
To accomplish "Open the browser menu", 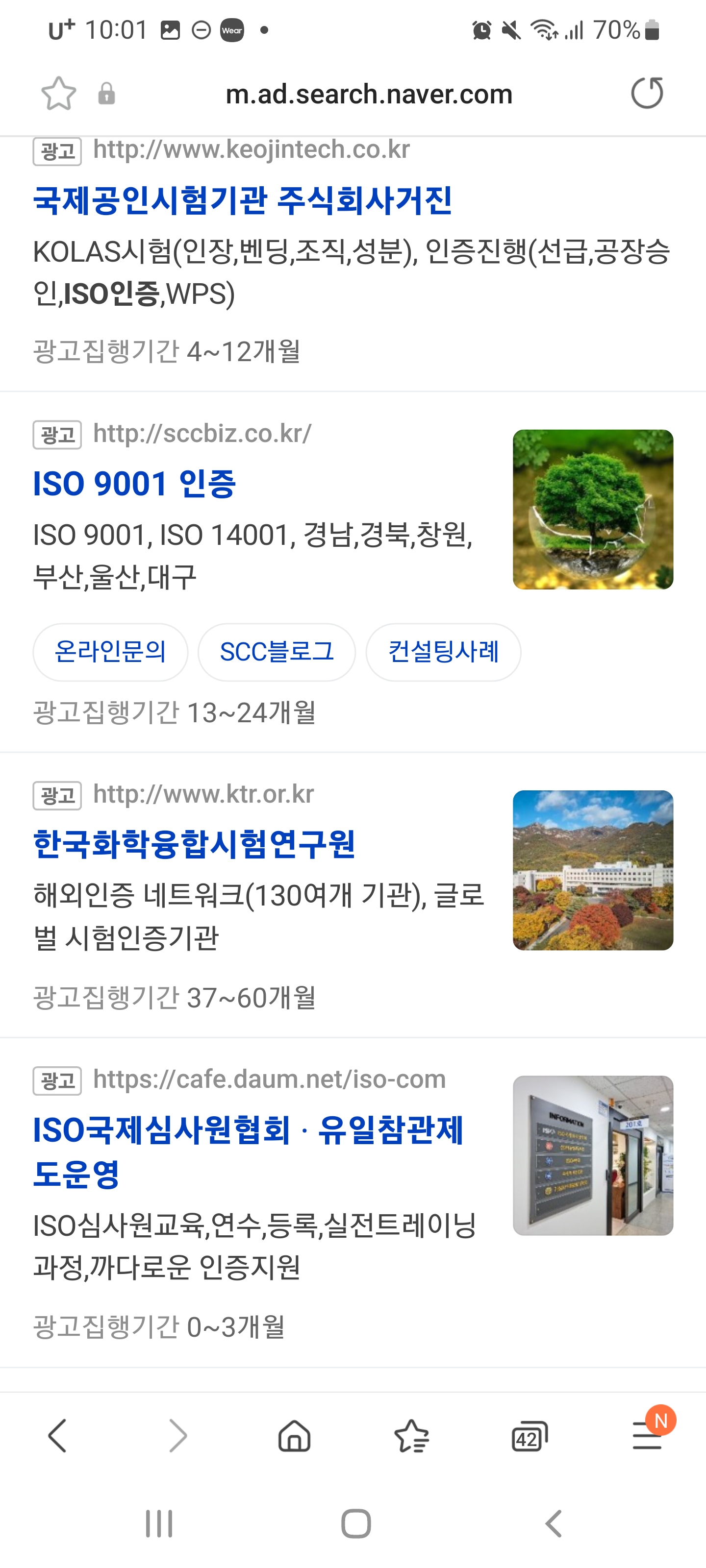I will [x=648, y=1435].
